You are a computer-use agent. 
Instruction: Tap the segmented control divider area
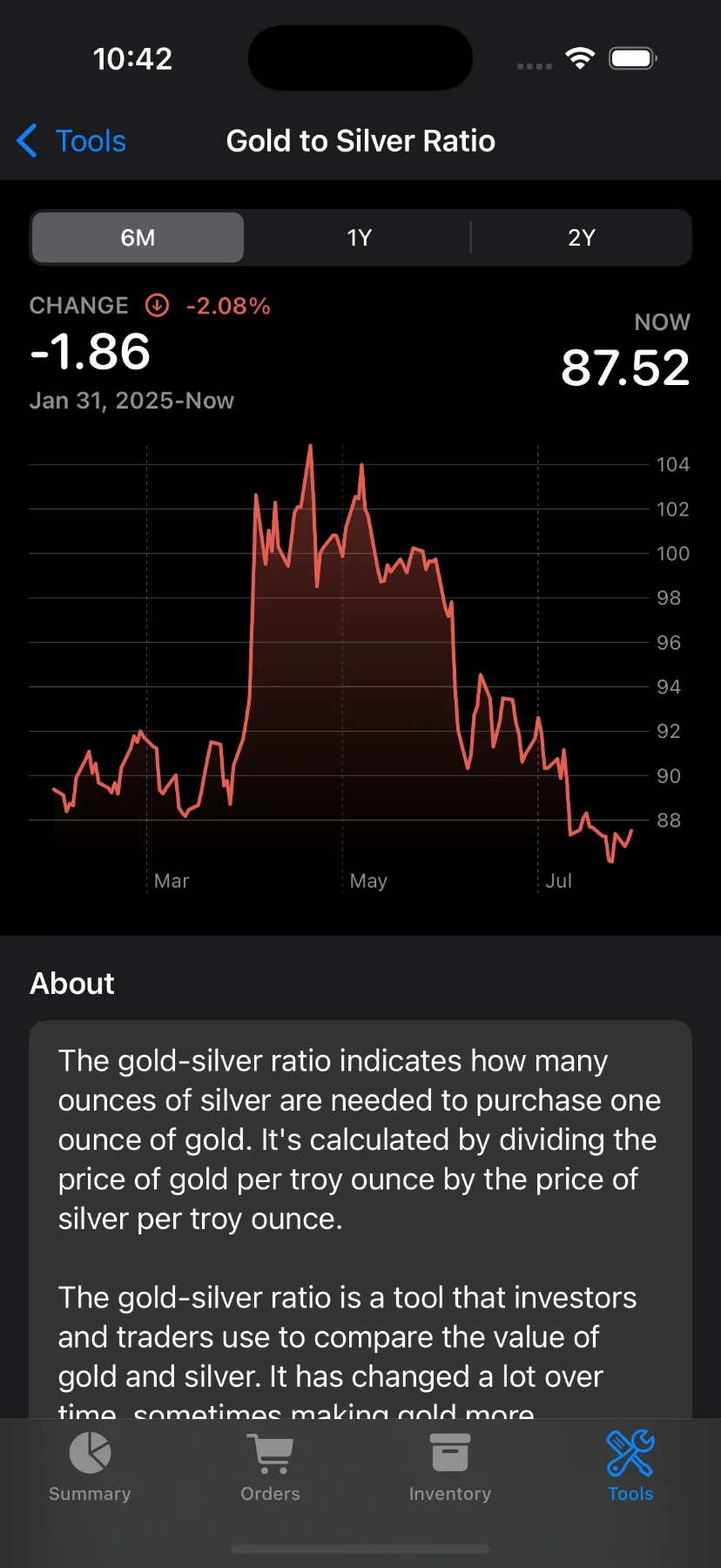pos(470,237)
